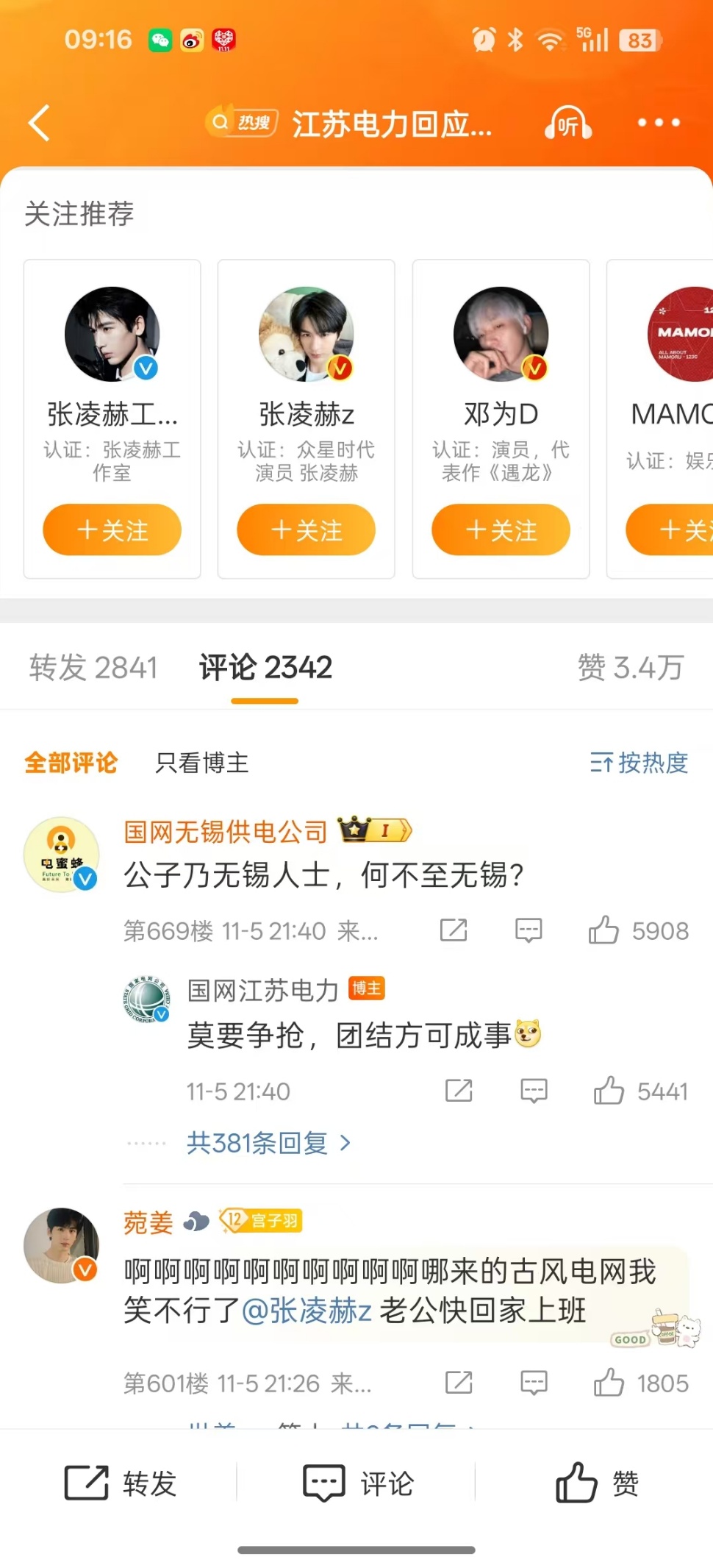Screen dimensions: 713x1568
Task: Reply to 国网无锡供电公司's comment
Action: (x=529, y=930)
